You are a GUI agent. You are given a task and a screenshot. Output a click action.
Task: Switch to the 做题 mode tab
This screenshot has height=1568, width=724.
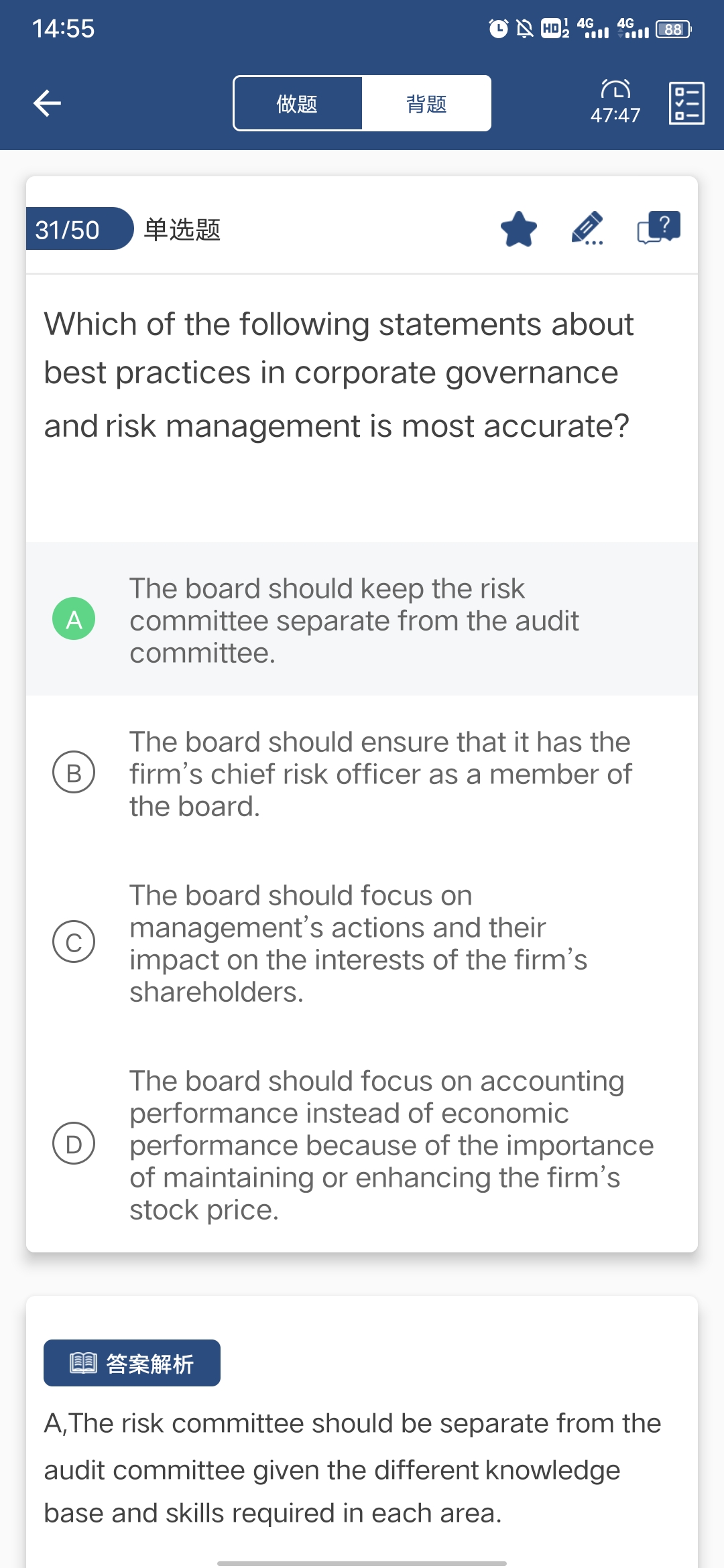coord(297,104)
